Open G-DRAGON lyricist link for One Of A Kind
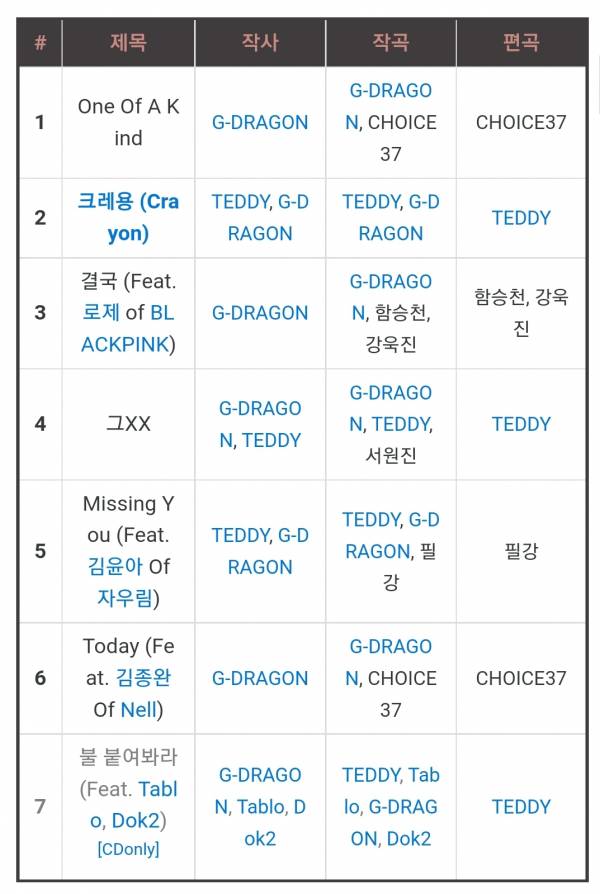Image resolution: width=600 pixels, height=894 pixels. tap(260, 122)
